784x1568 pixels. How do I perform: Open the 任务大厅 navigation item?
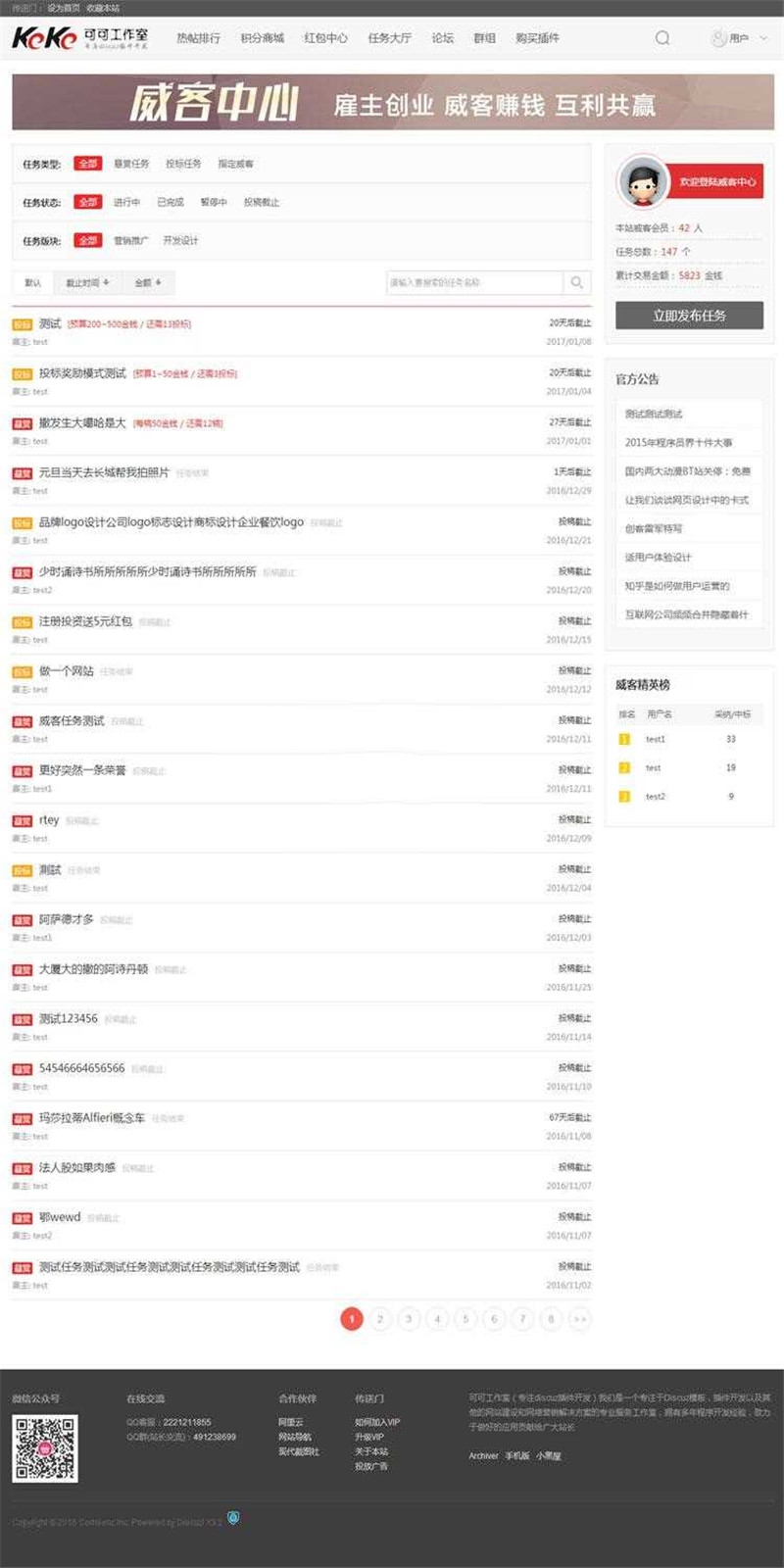click(389, 38)
